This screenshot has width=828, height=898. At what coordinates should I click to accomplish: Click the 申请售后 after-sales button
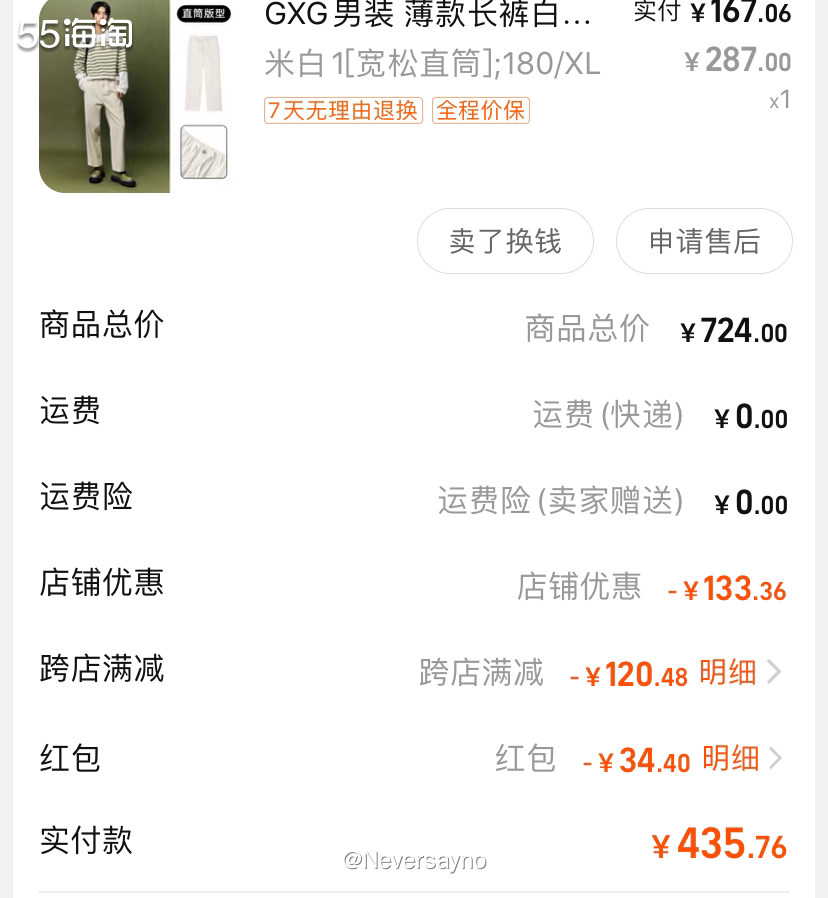click(x=704, y=241)
